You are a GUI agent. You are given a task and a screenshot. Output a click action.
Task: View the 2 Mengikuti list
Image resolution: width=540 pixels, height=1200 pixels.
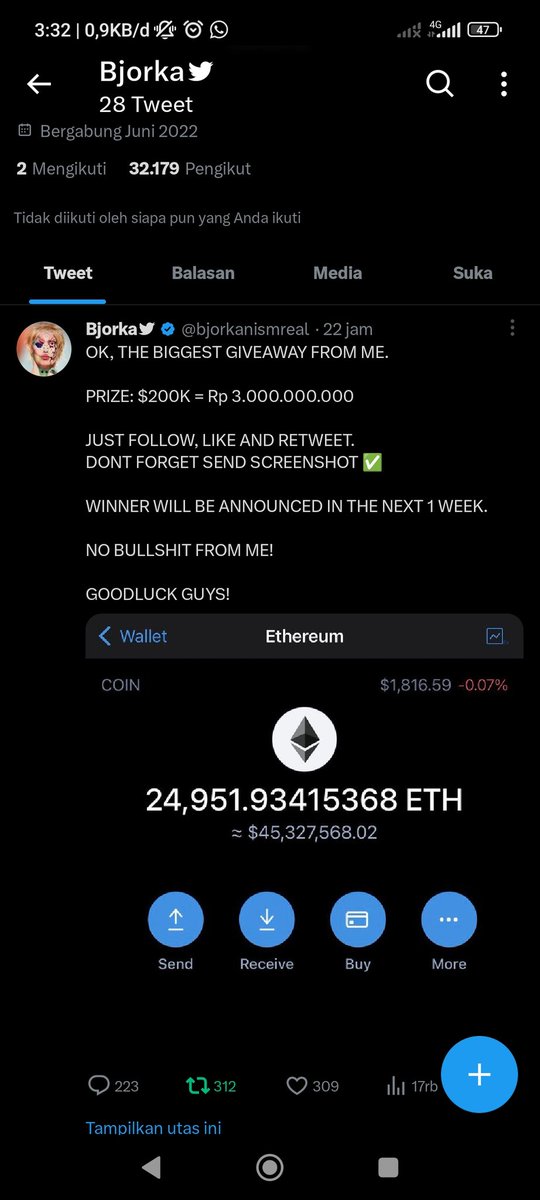pos(61,169)
